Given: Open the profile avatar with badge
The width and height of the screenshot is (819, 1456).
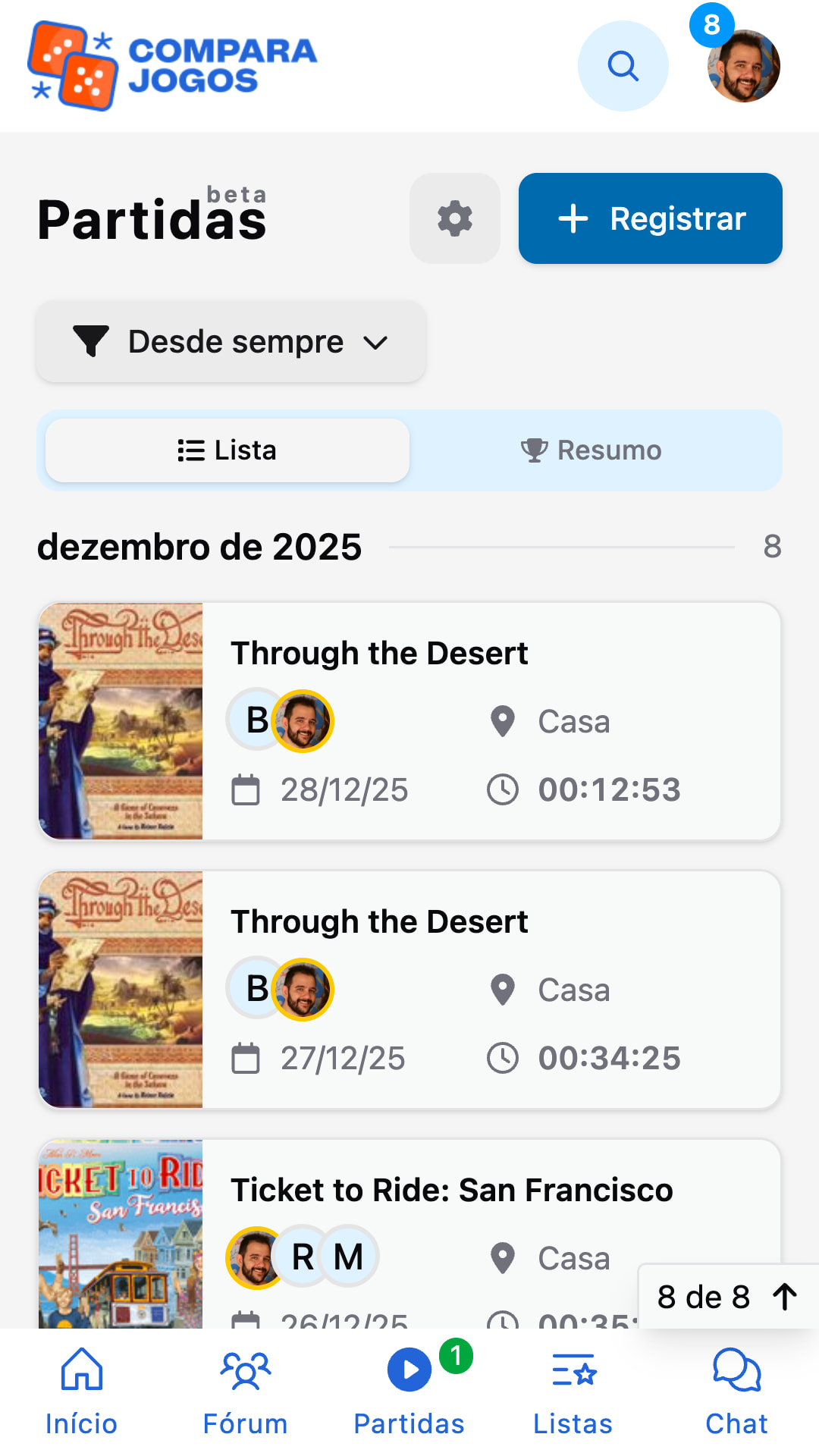Looking at the screenshot, I should 743,66.
